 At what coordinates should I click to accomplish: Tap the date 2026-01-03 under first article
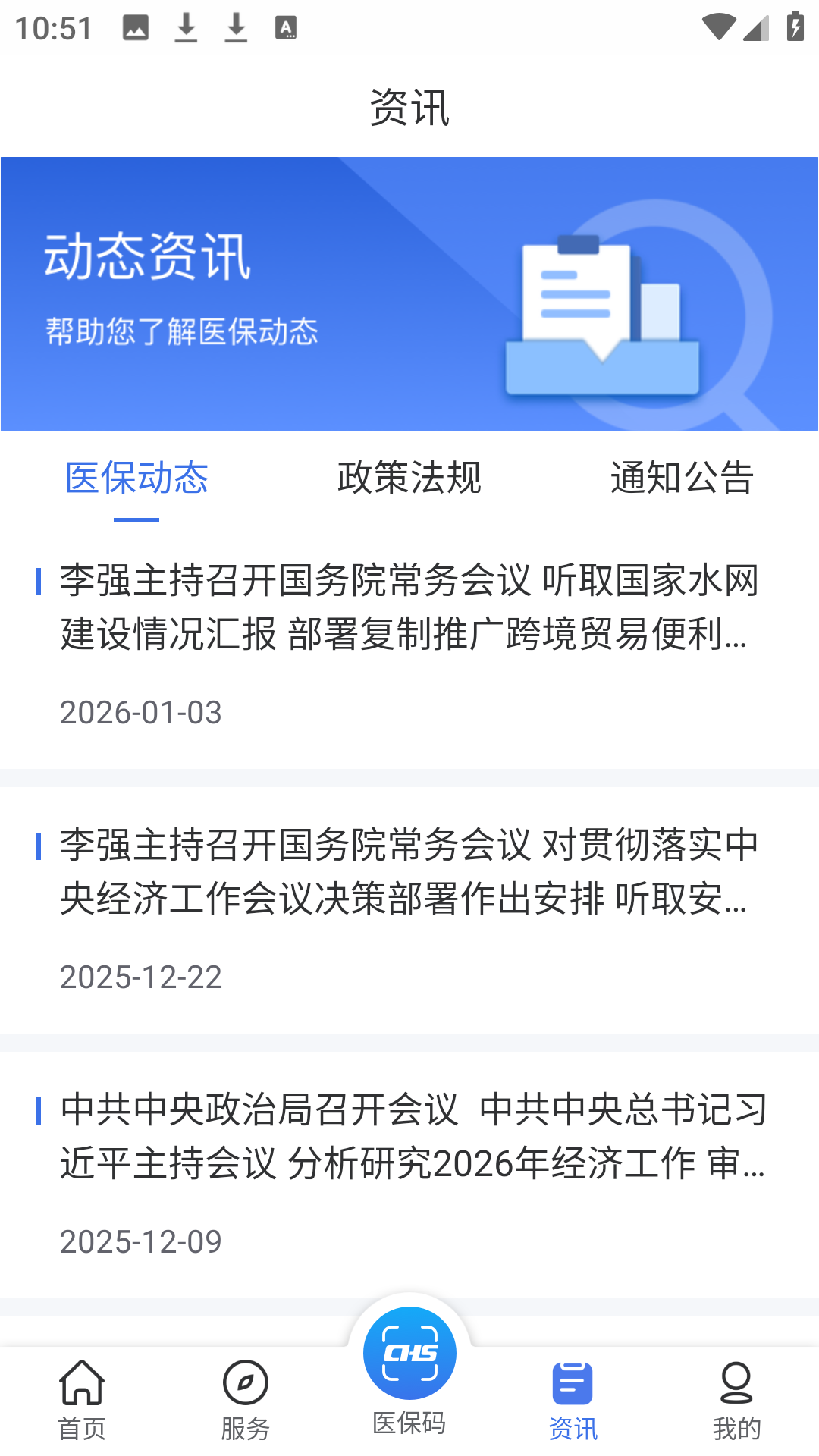pos(141,714)
